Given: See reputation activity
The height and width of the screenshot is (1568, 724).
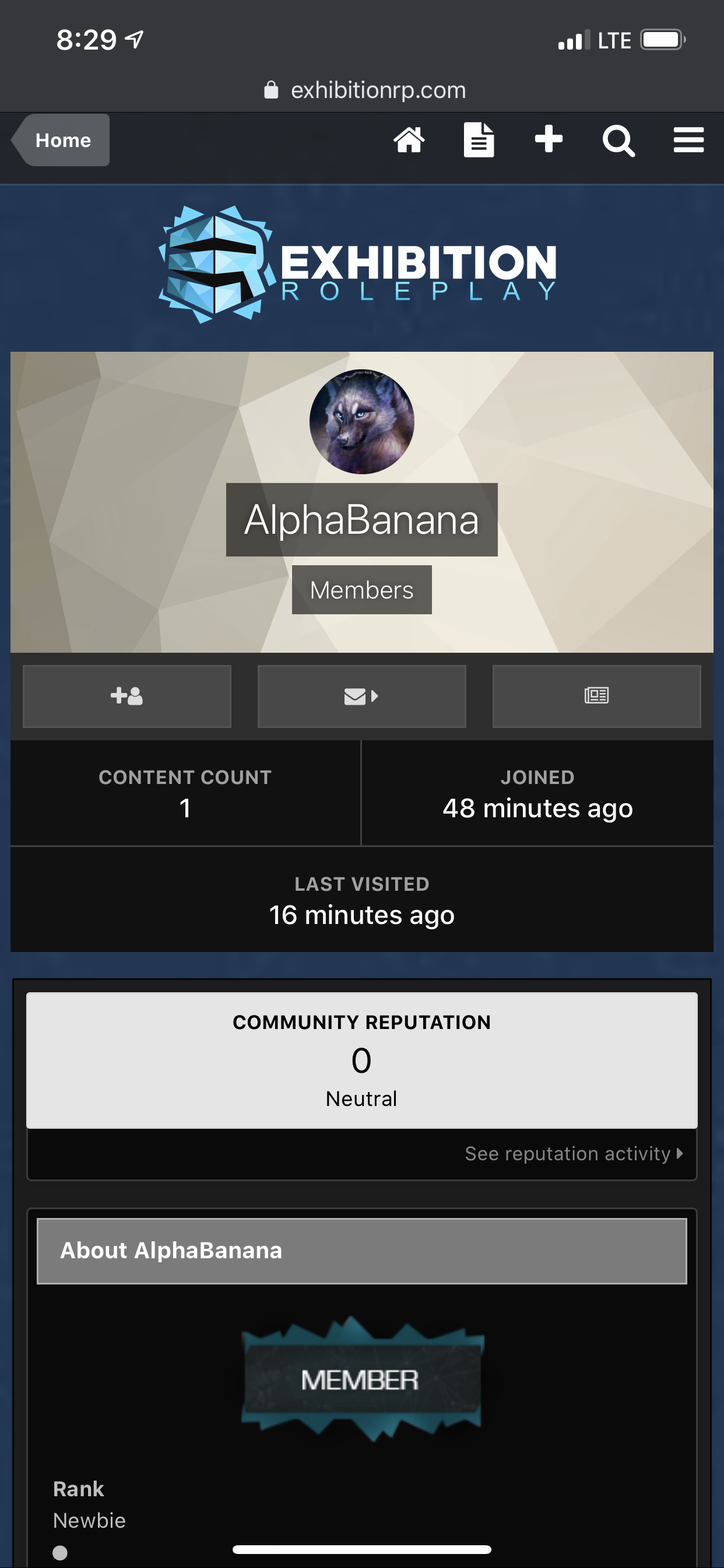Looking at the screenshot, I should coord(574,1153).
